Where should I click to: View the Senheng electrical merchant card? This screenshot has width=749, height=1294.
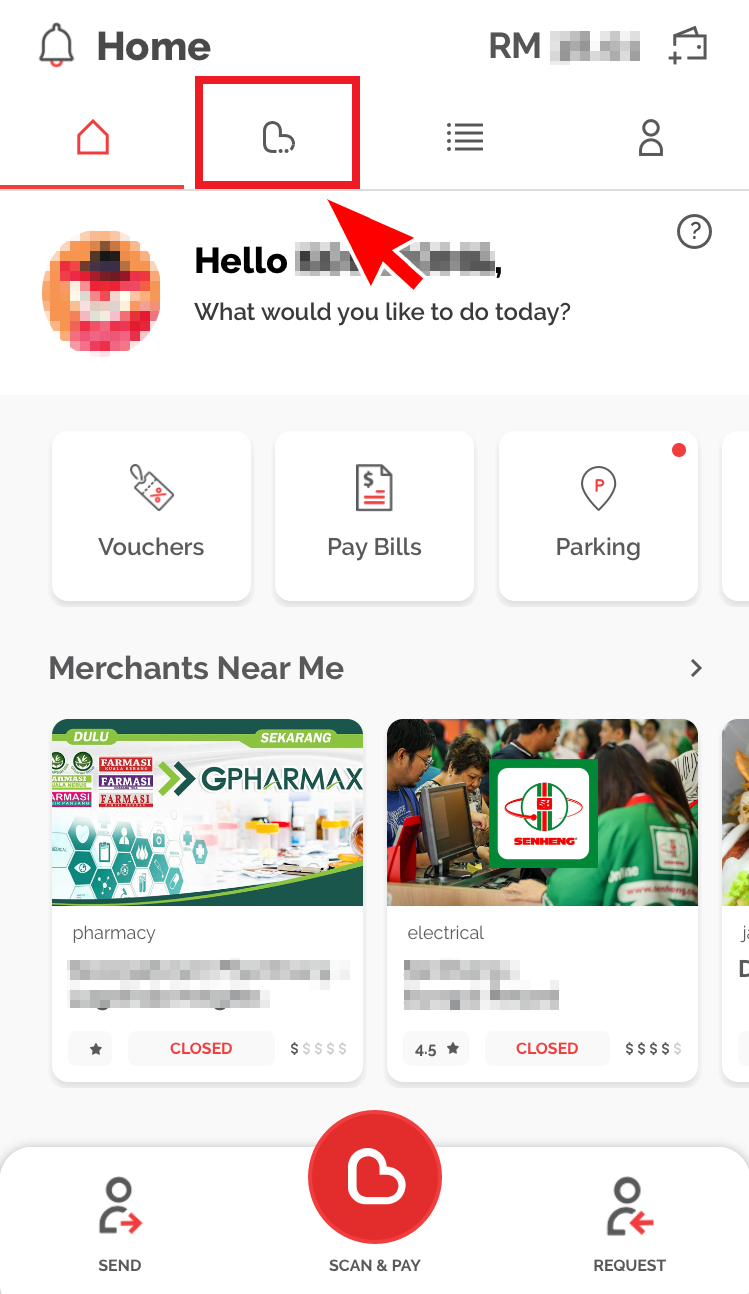click(542, 900)
